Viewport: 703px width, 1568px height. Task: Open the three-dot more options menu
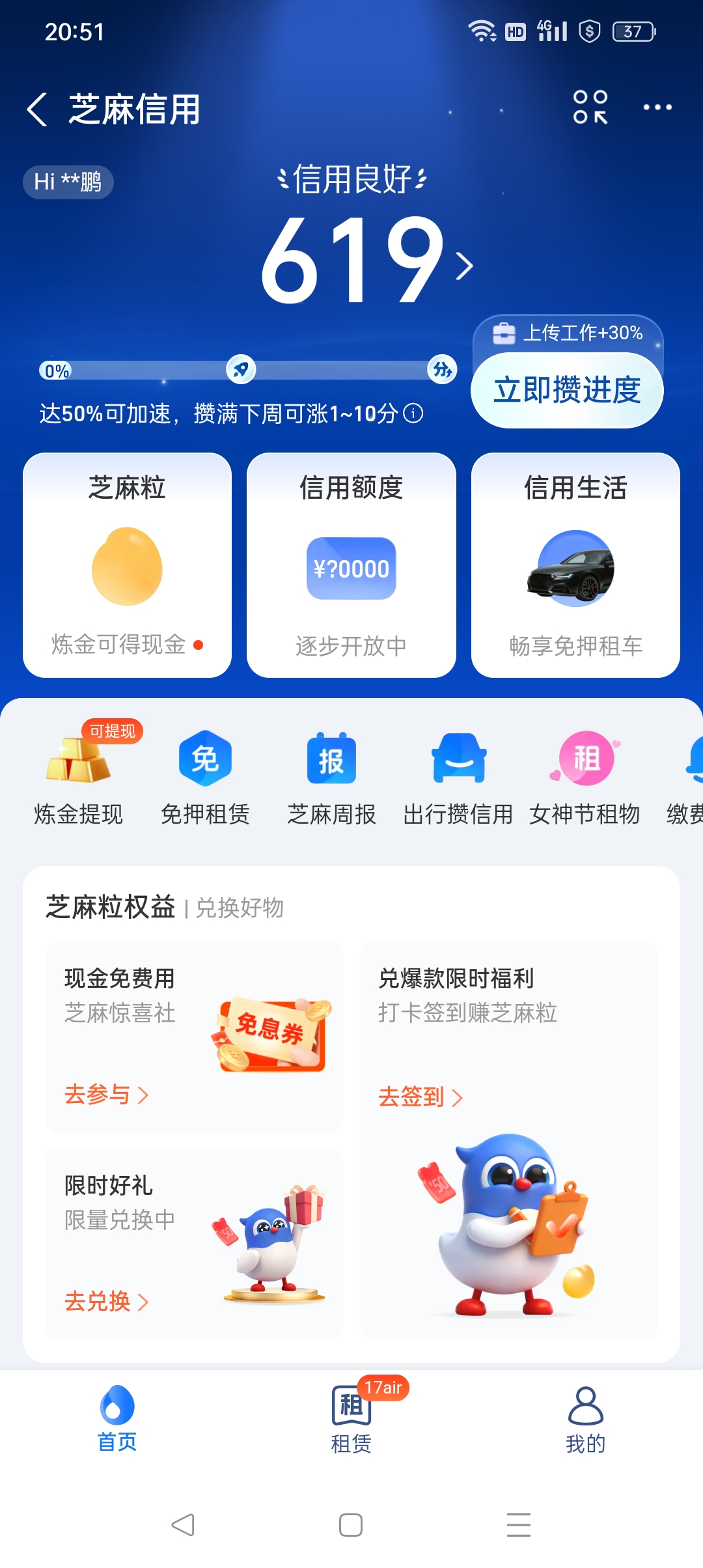[x=657, y=107]
